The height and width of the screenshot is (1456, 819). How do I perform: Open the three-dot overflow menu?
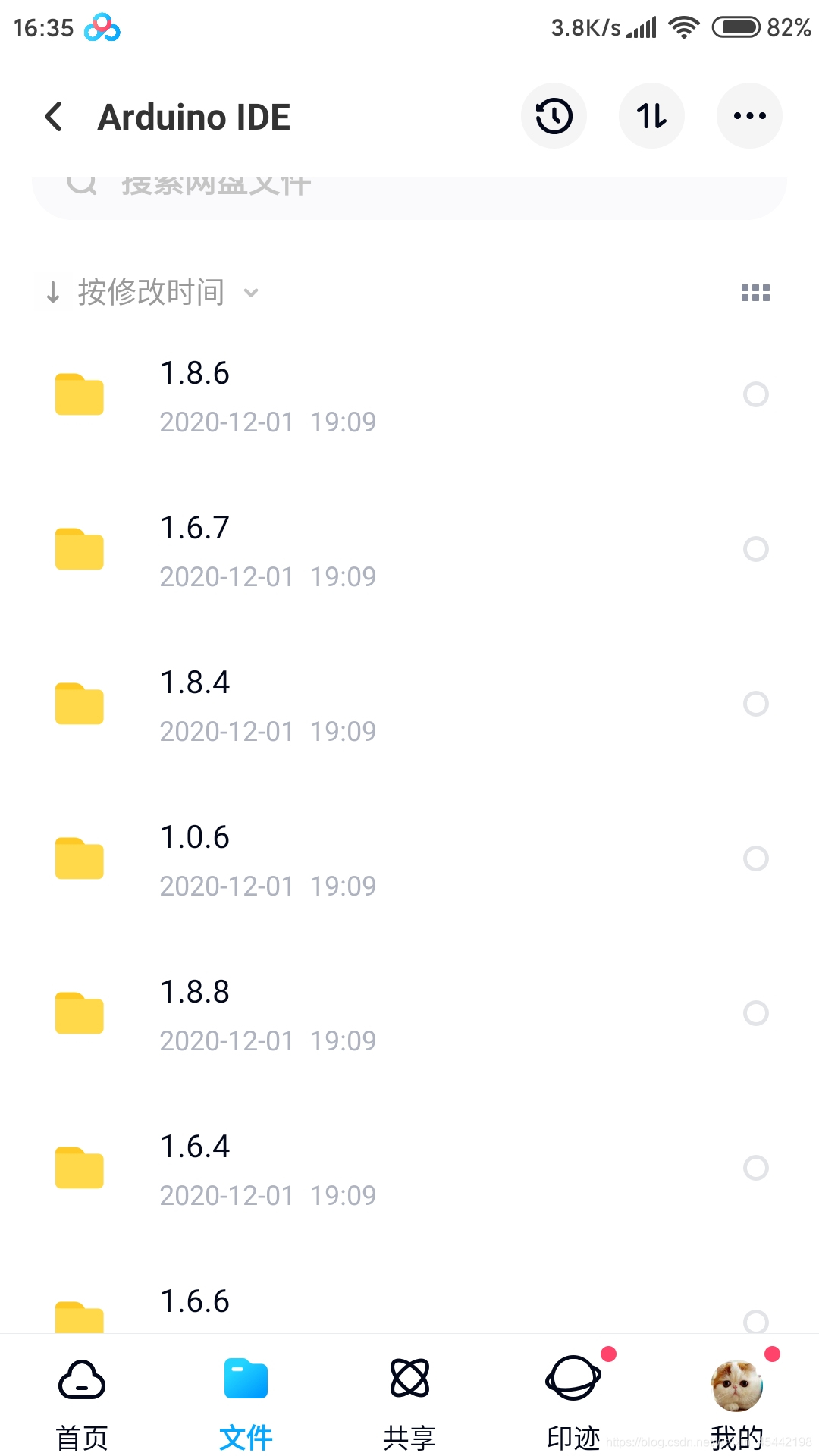(x=749, y=116)
